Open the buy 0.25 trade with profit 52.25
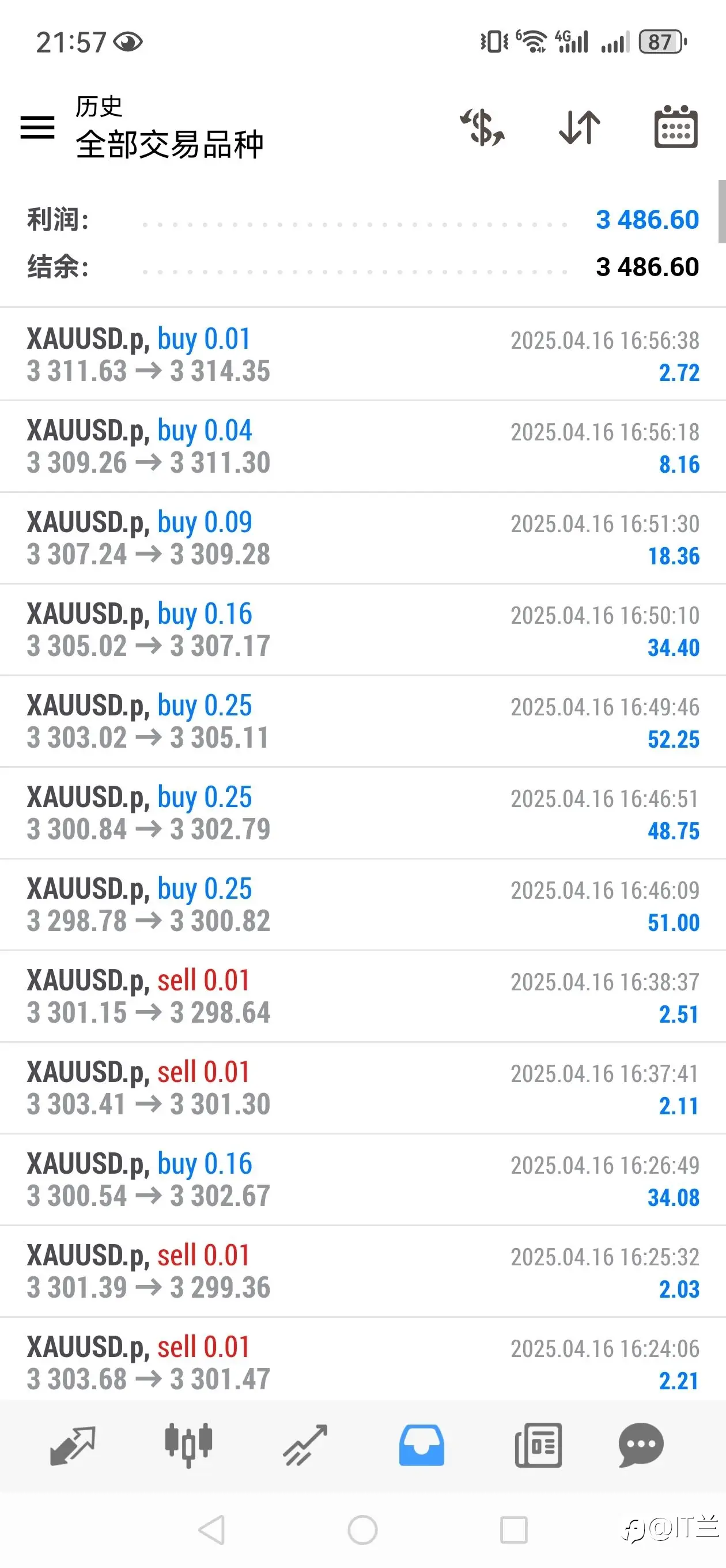726x1568 pixels. tap(362, 722)
